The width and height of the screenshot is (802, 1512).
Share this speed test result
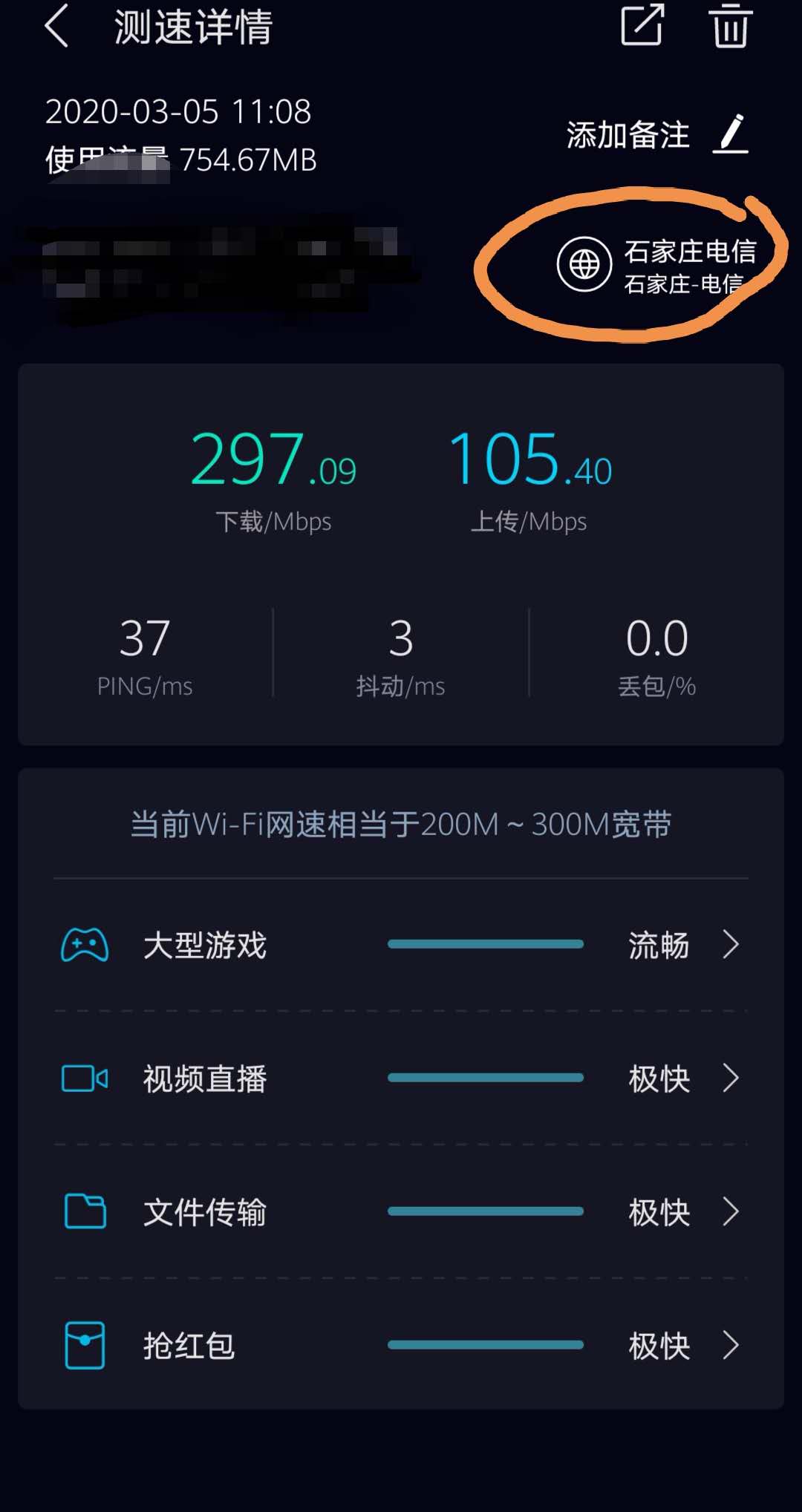pos(642,25)
